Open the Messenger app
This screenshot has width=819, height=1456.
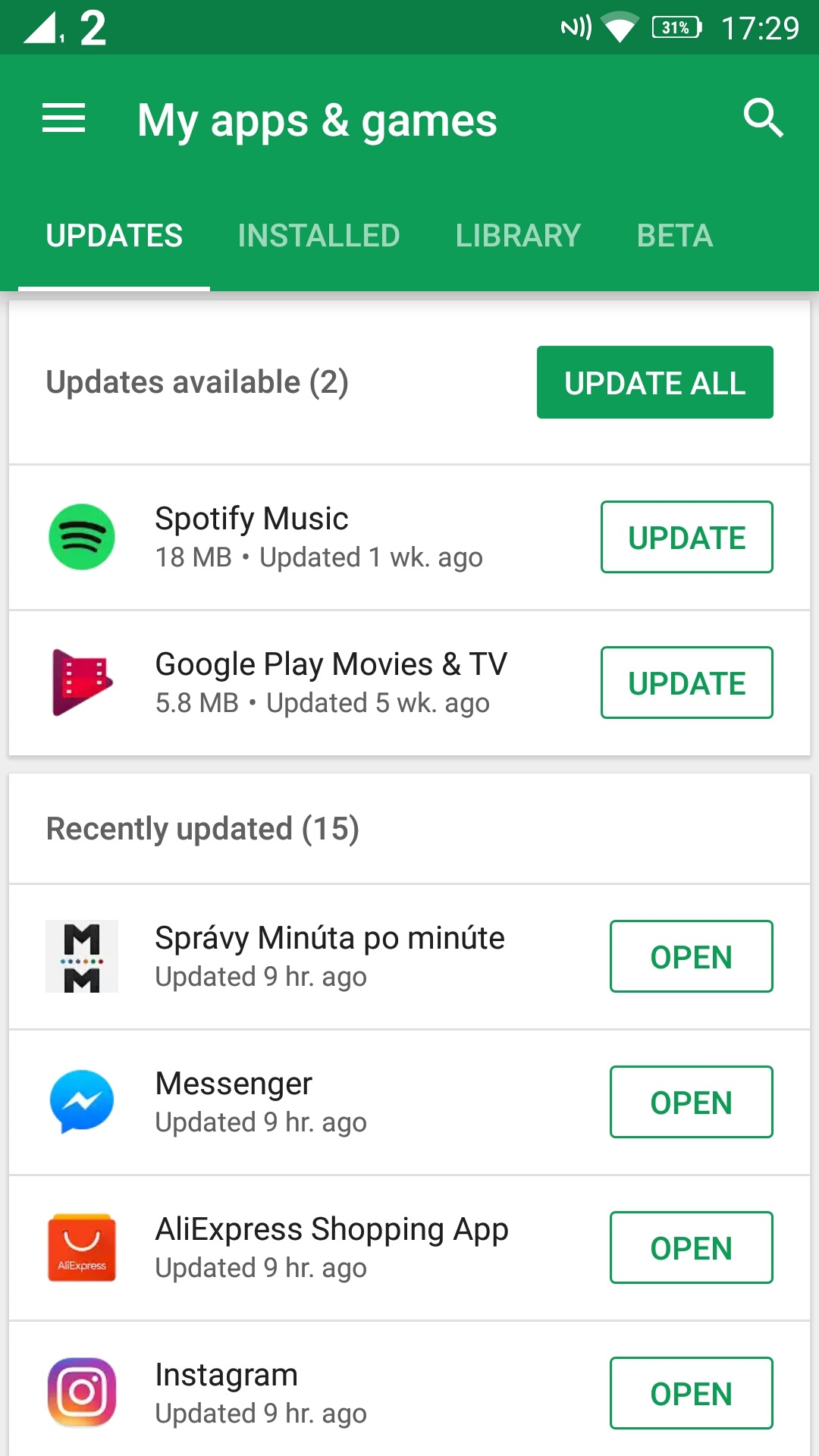pos(692,1102)
